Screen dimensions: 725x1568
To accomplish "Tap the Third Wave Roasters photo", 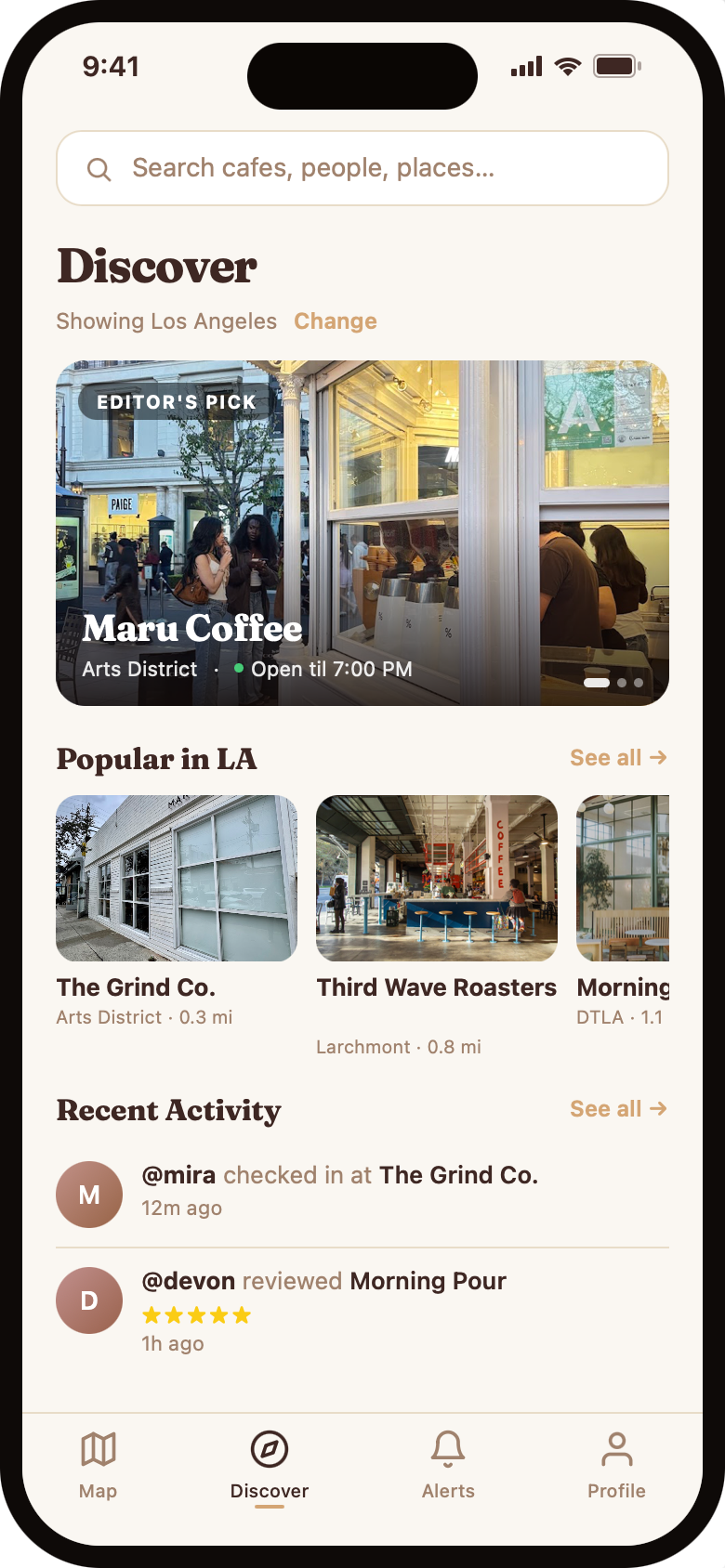I will click(436, 877).
